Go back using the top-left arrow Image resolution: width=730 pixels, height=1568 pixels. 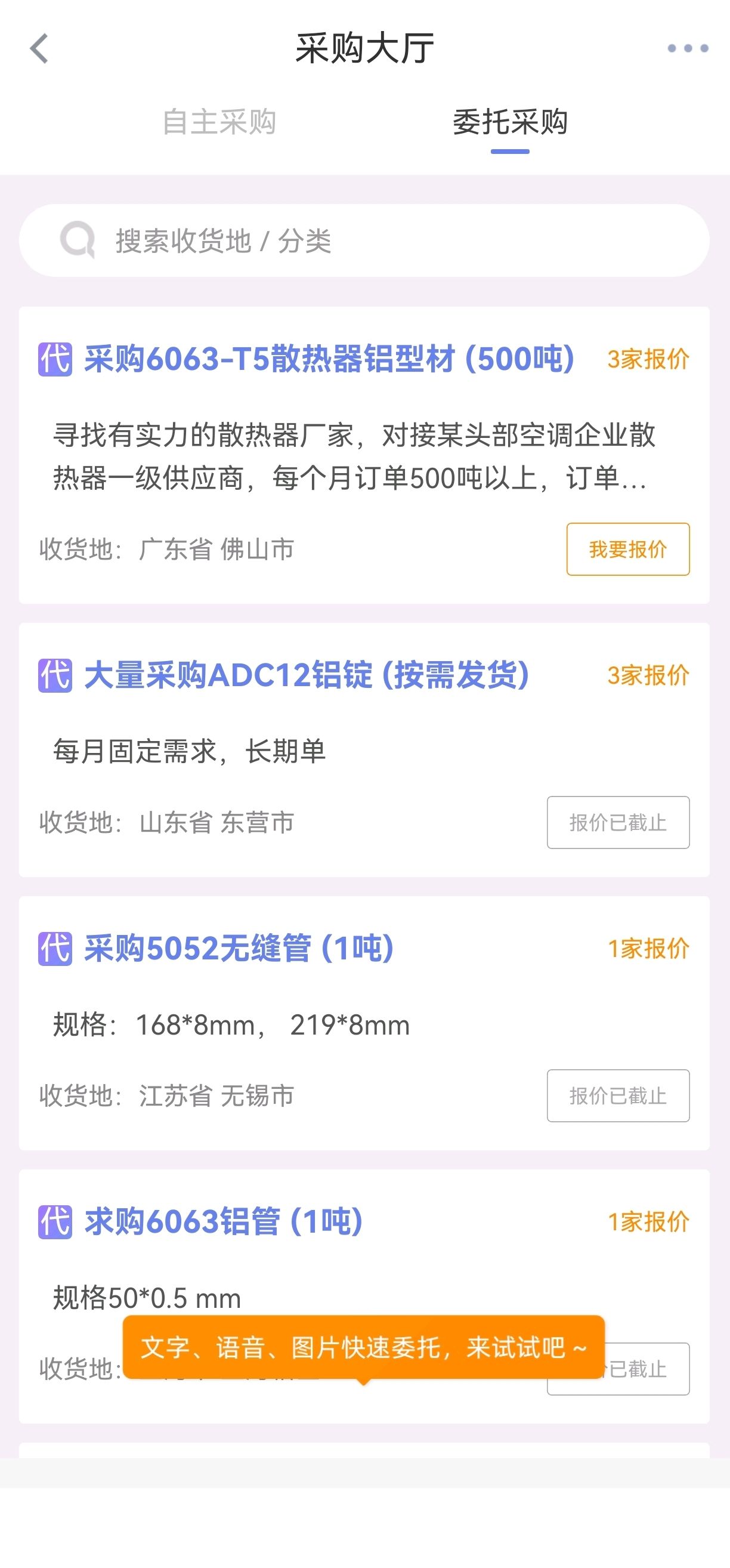coord(39,49)
